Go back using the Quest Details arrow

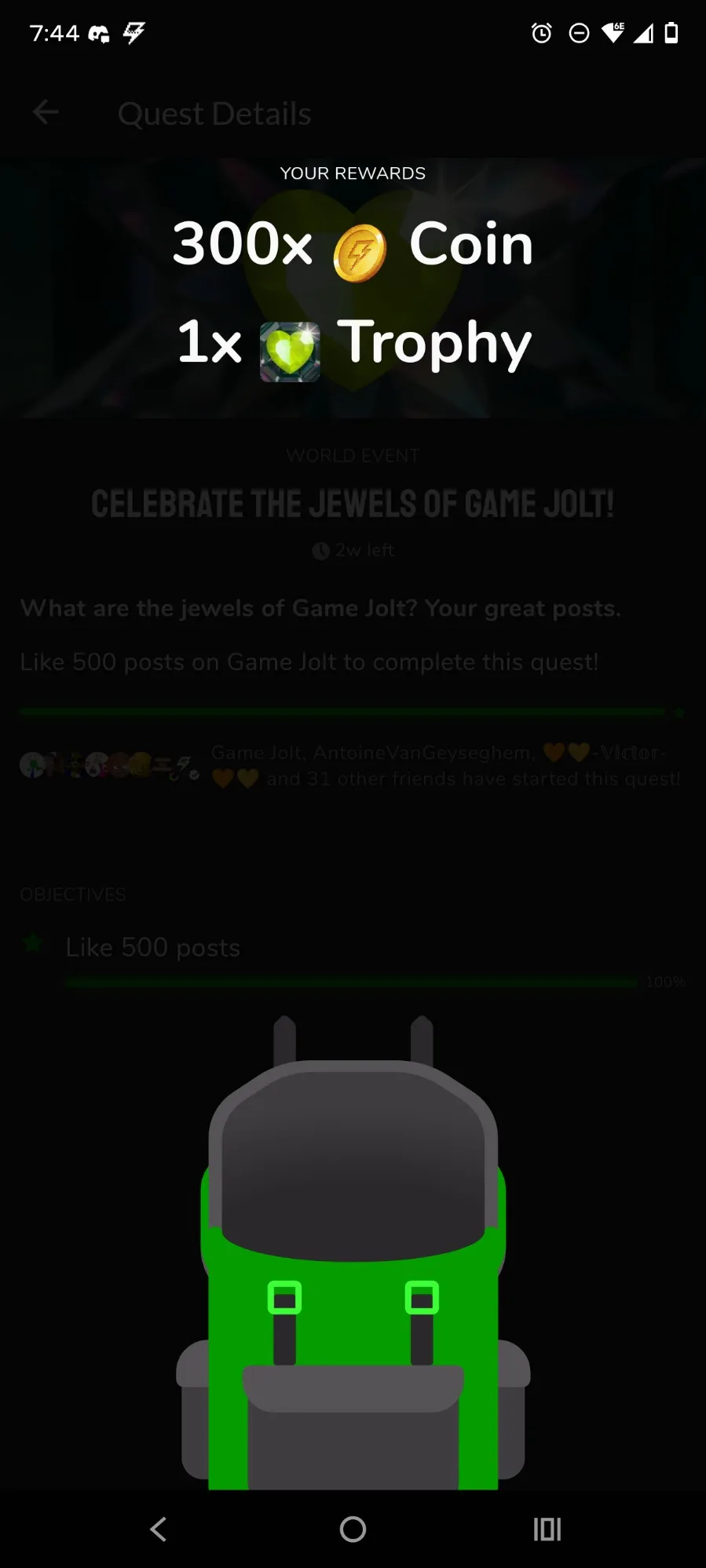pos(46,112)
